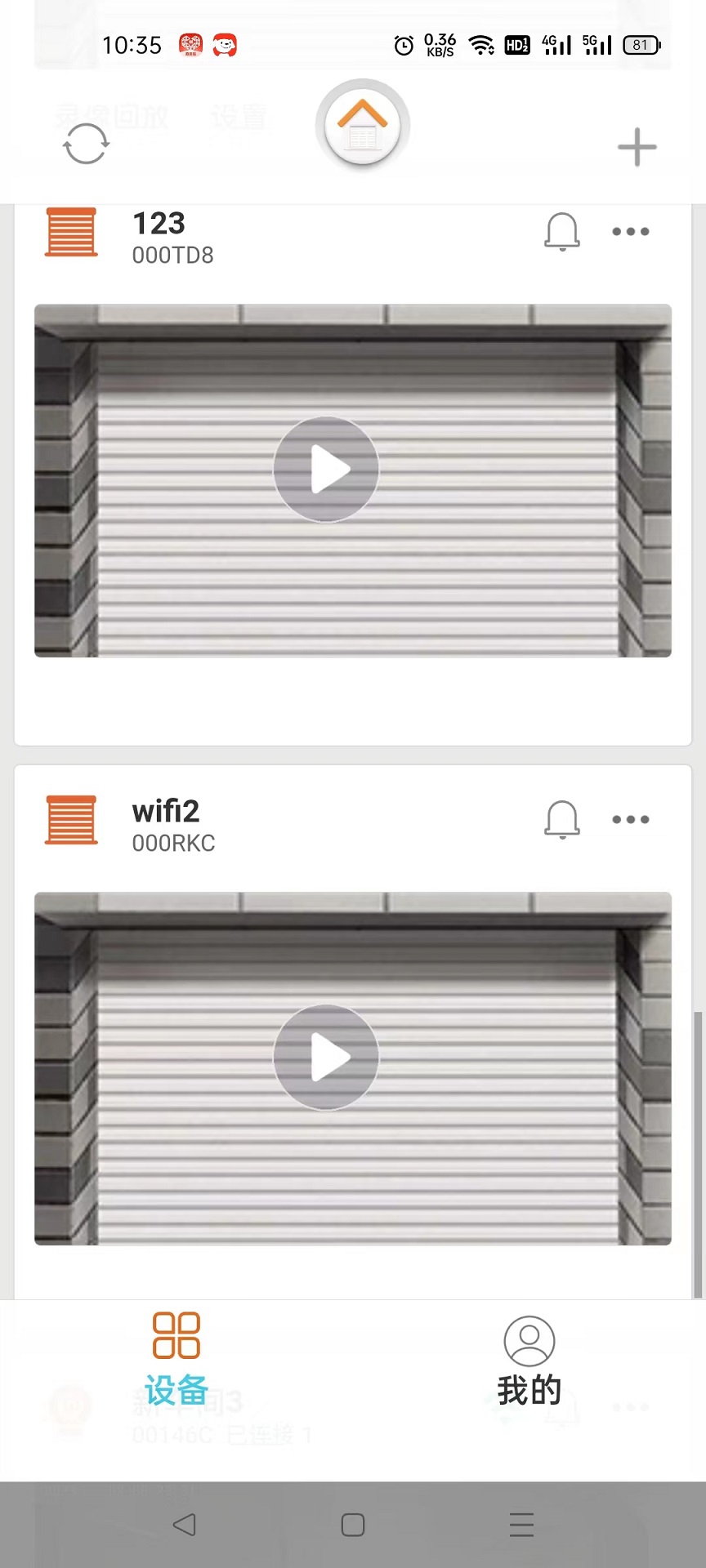The image size is (706, 1568).
Task: Open the options menu for device wifi2
Action: (x=630, y=820)
